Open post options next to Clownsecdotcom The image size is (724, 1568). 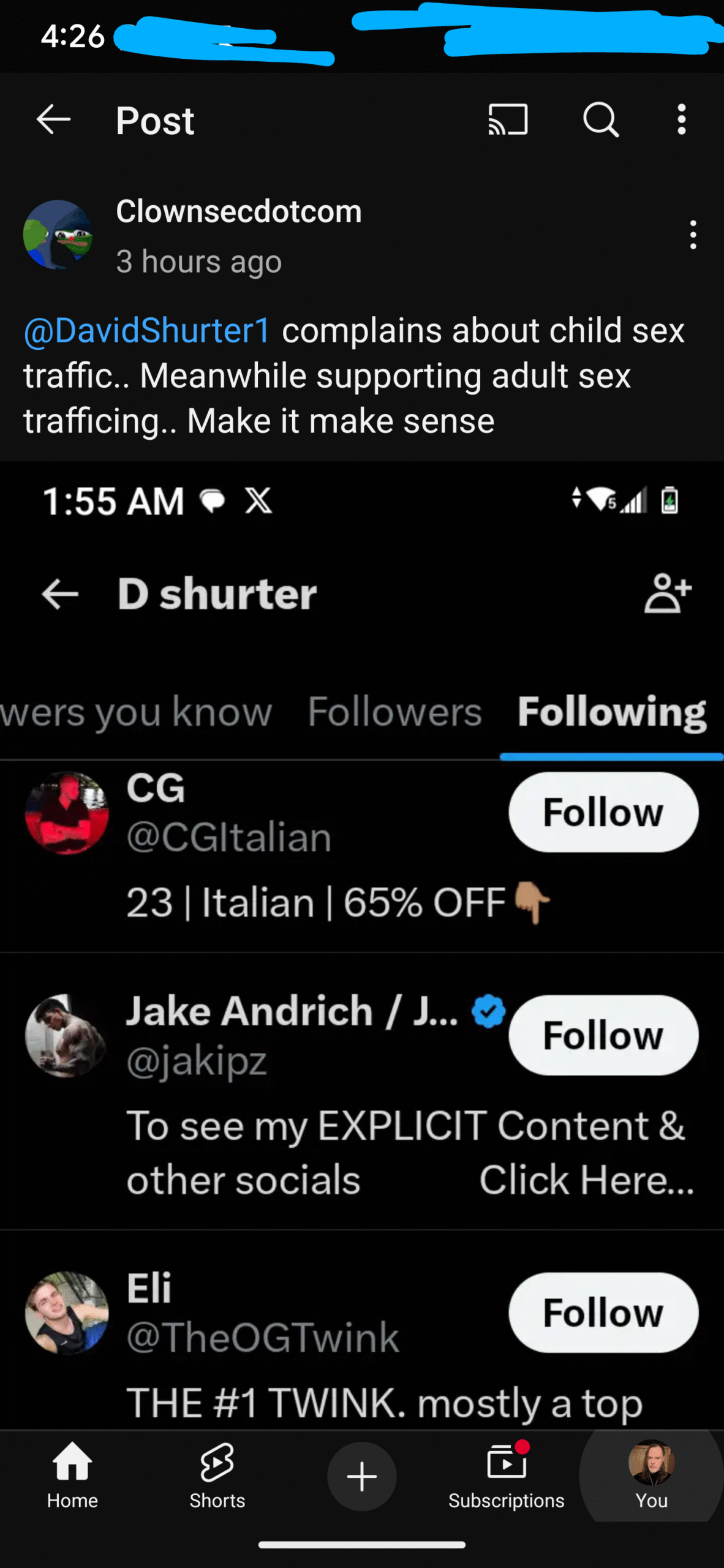(693, 235)
